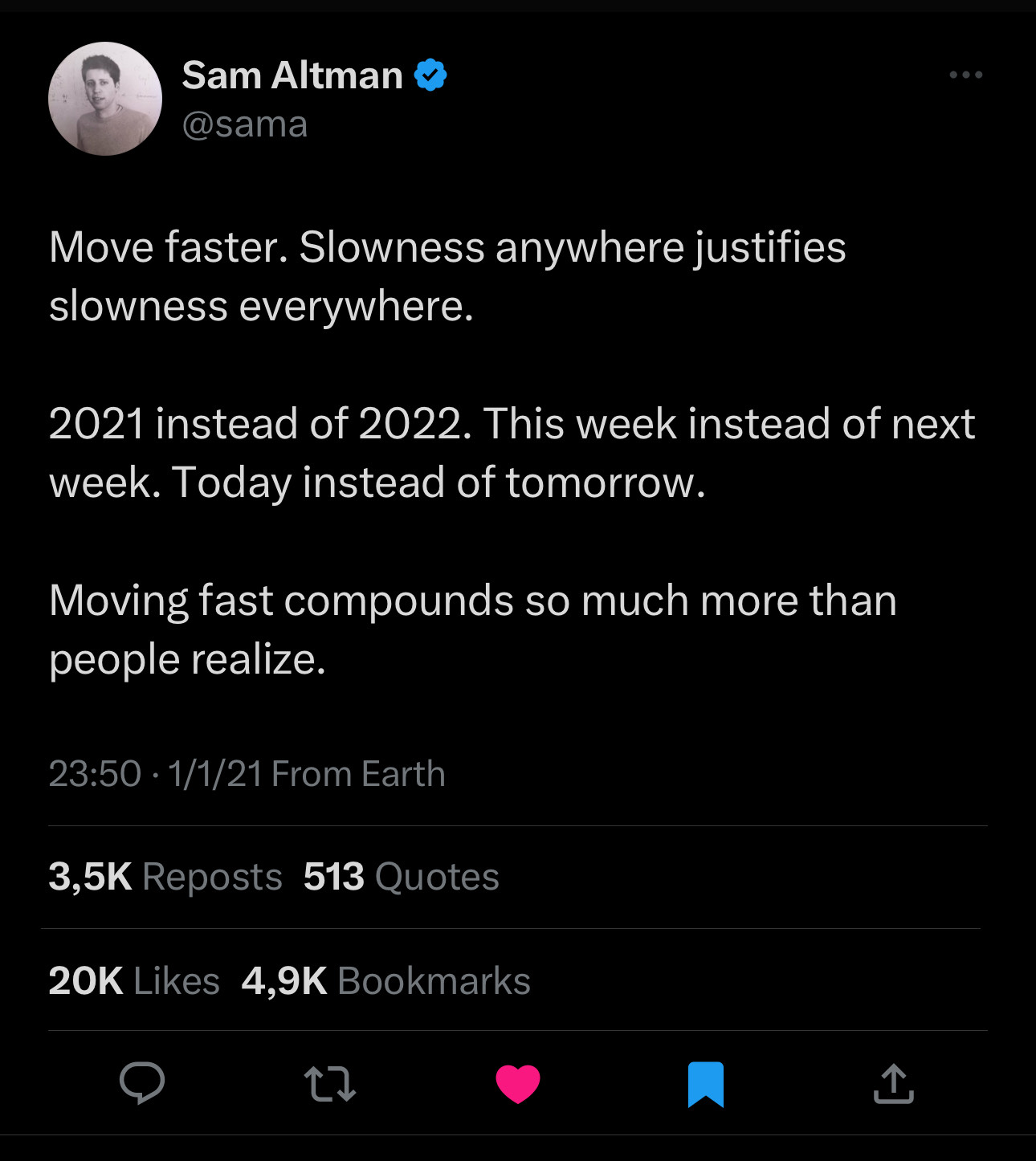Share this post
The image size is (1036, 1161).
(x=893, y=1083)
